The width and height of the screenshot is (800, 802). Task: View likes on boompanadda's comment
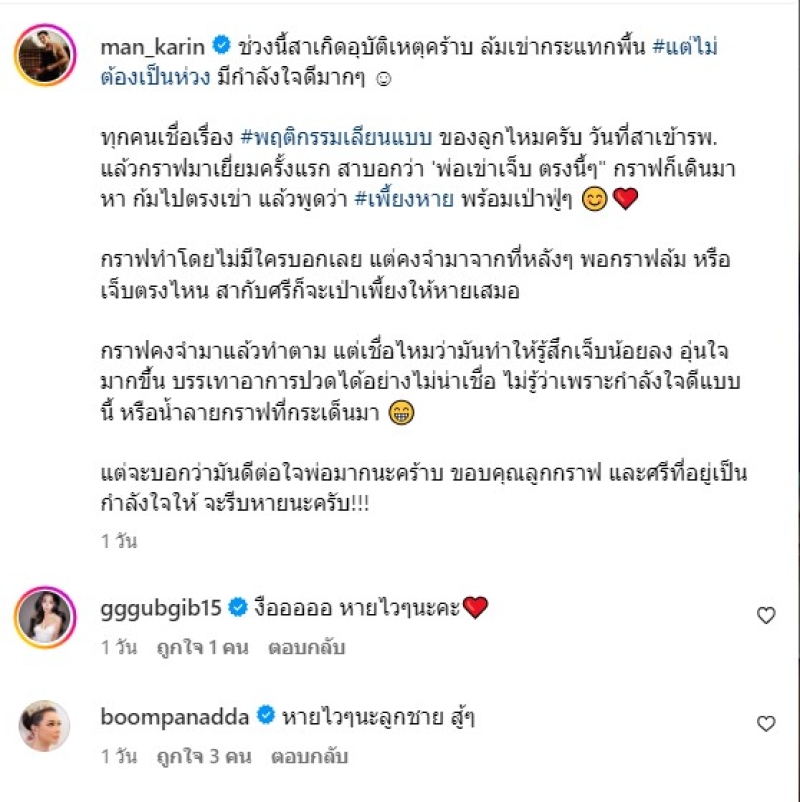point(203,757)
